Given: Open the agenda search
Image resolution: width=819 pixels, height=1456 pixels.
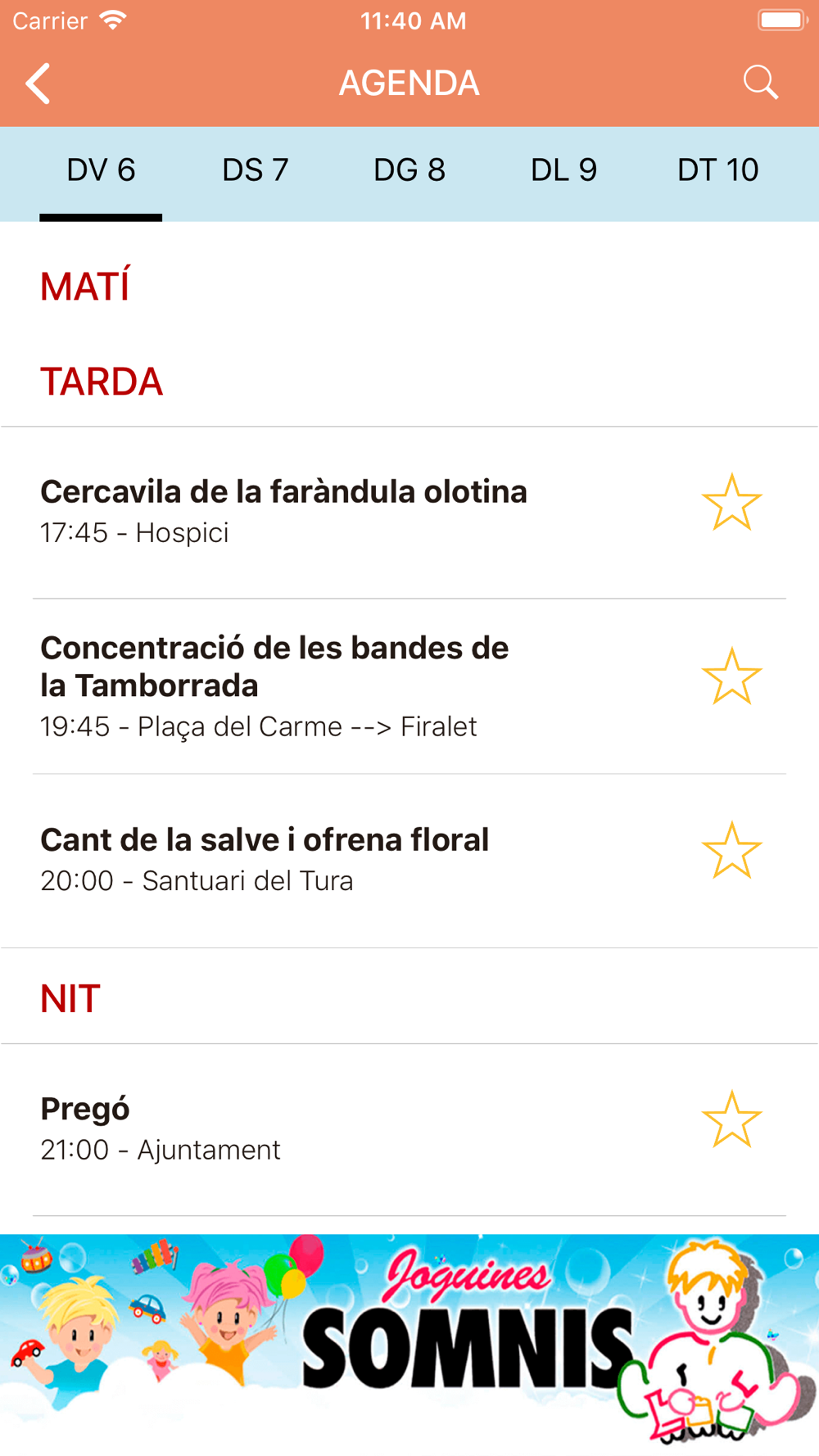Looking at the screenshot, I should point(760,83).
